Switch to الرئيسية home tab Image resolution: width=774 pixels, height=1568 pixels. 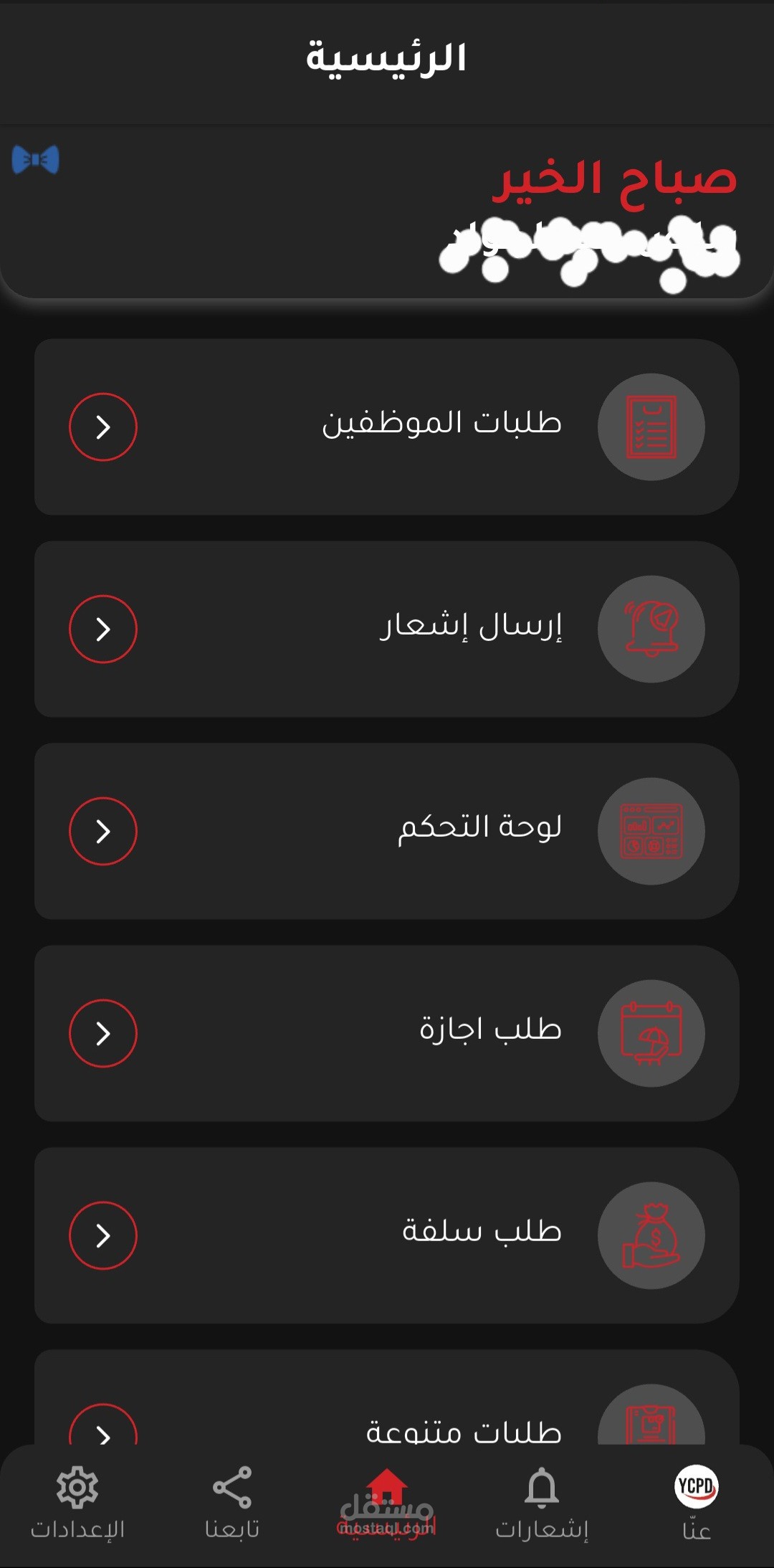387,1503
